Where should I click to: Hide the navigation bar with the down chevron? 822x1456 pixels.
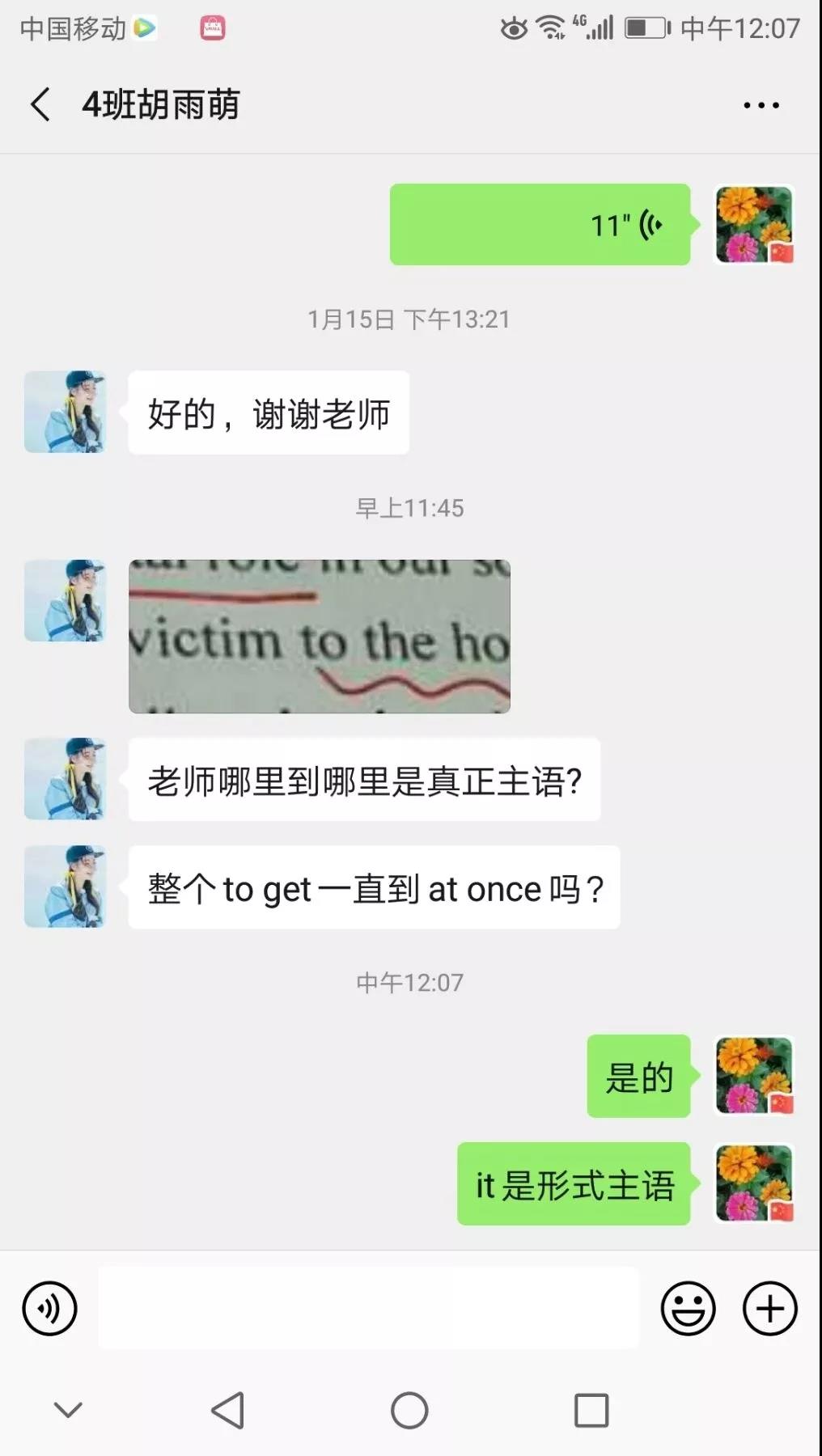[x=68, y=1410]
